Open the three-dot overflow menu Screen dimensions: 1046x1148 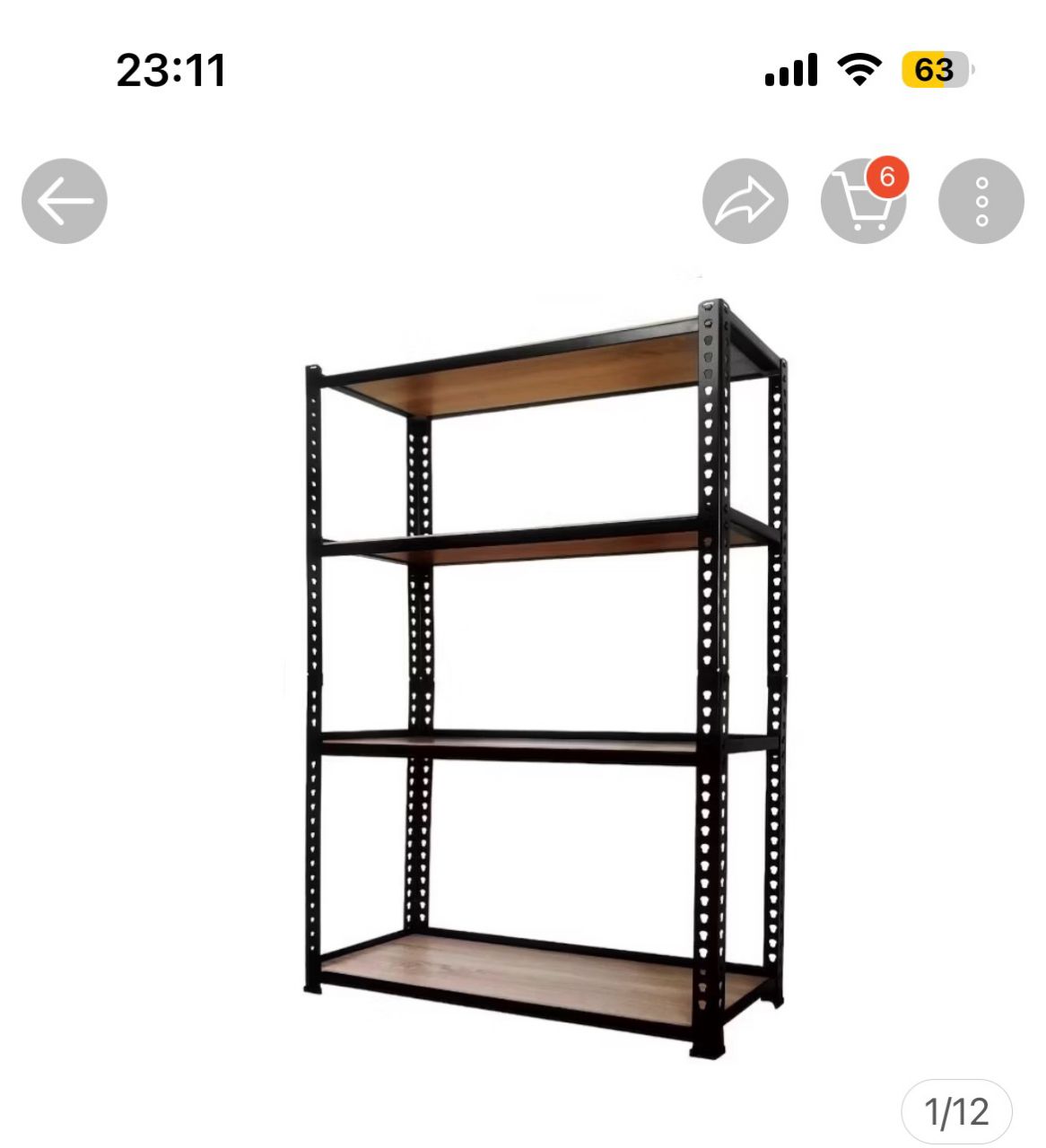[x=981, y=201]
